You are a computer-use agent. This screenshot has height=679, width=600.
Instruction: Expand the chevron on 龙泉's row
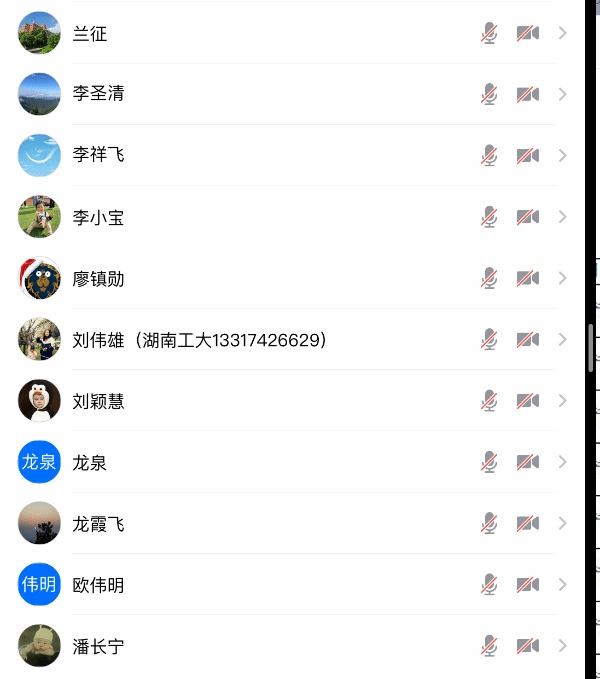(562, 462)
